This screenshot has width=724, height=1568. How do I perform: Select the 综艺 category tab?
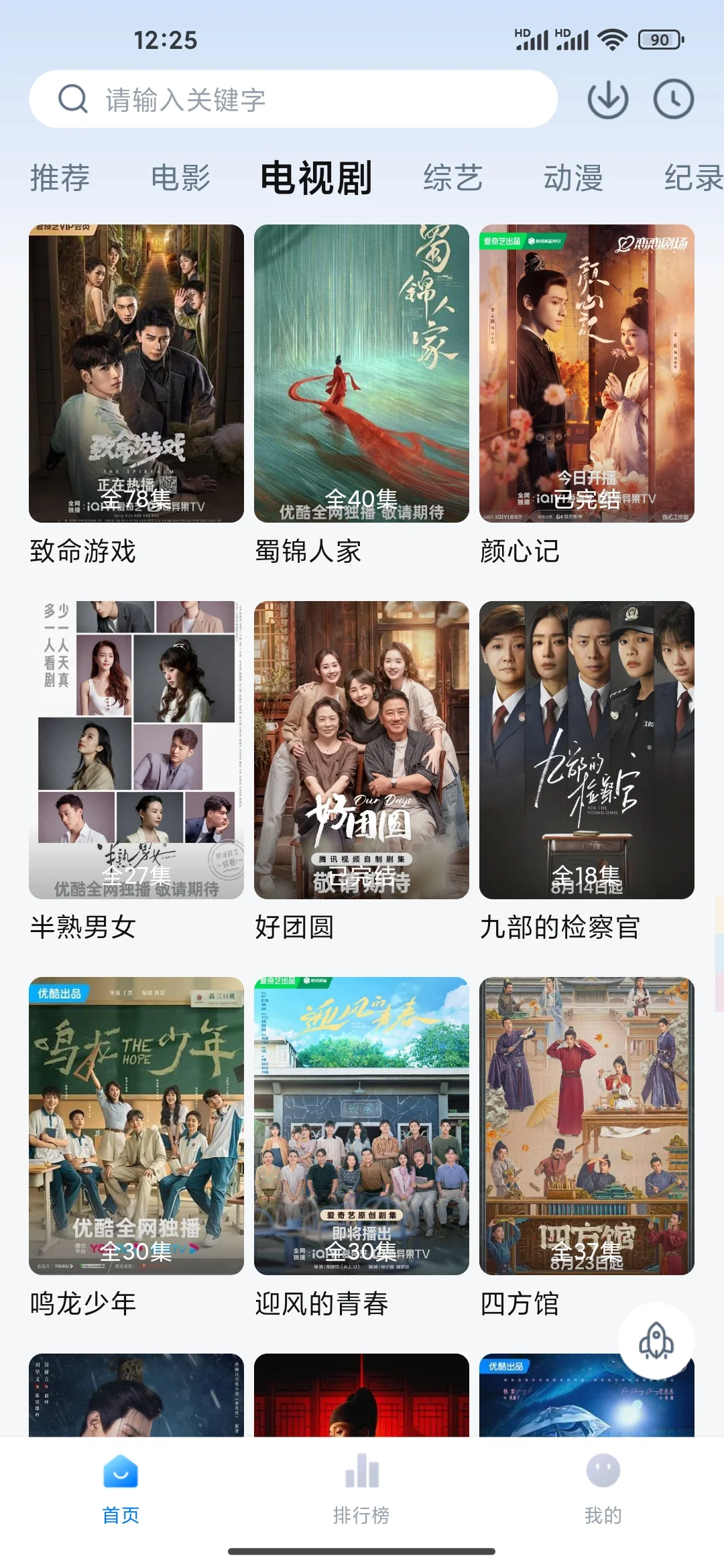tap(452, 178)
